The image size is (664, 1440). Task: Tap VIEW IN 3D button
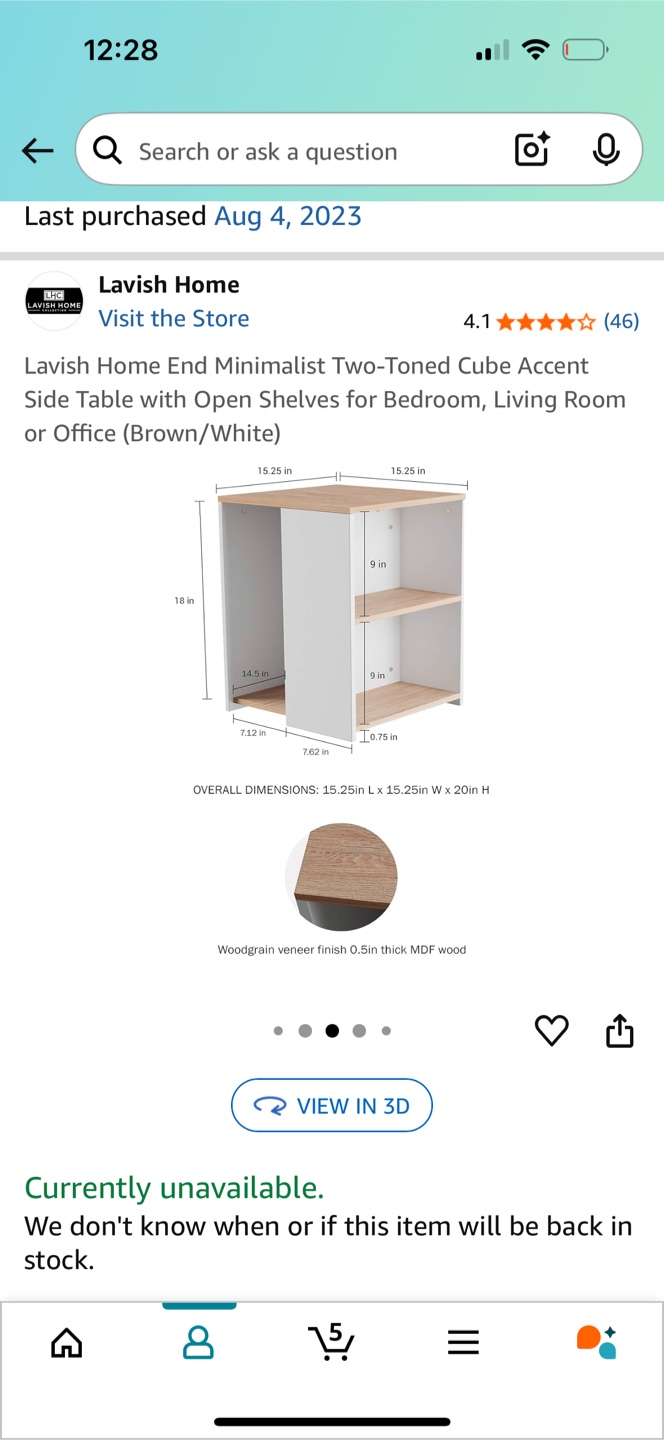(332, 1106)
